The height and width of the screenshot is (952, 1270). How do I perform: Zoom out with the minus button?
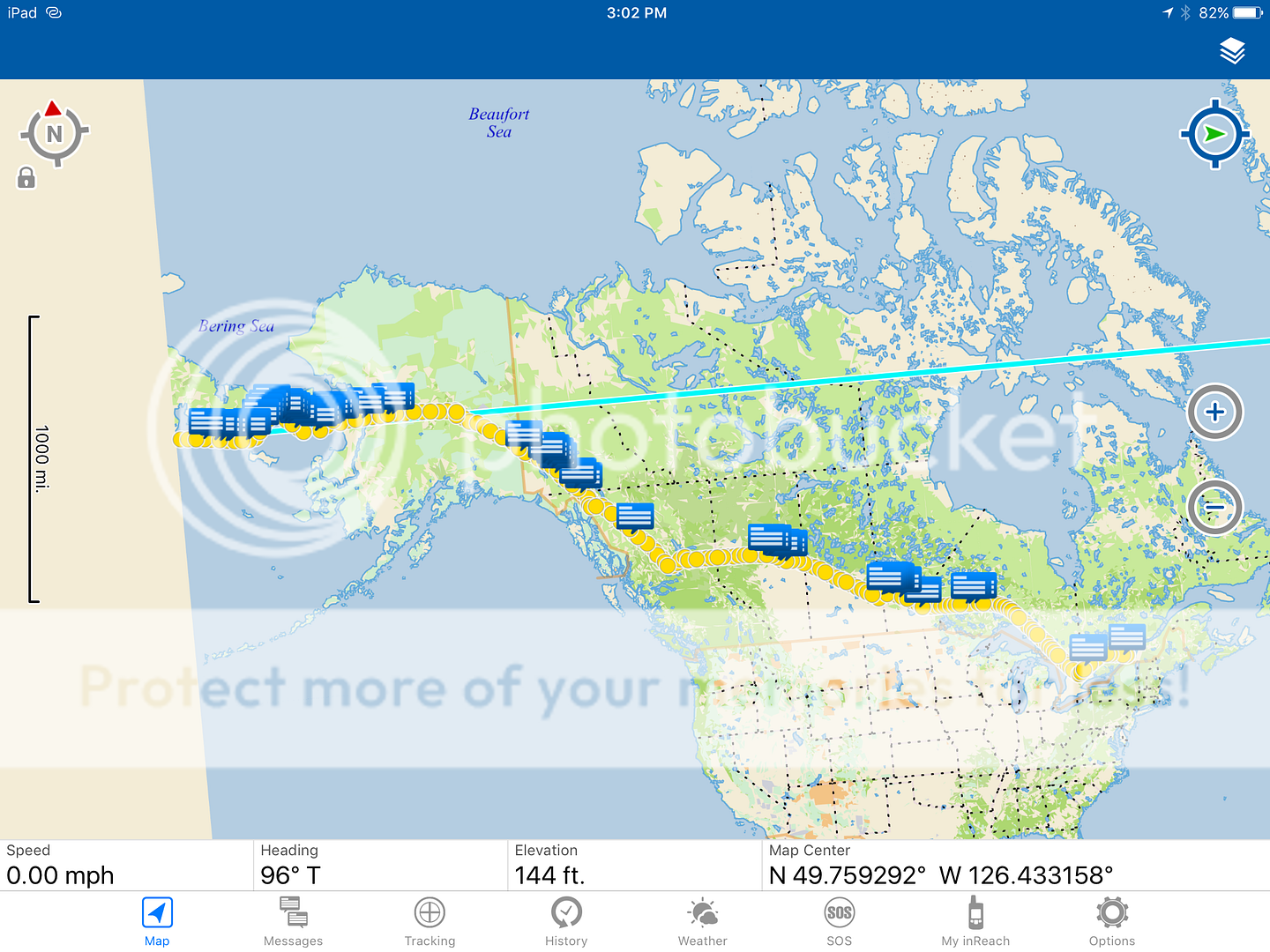[1214, 507]
